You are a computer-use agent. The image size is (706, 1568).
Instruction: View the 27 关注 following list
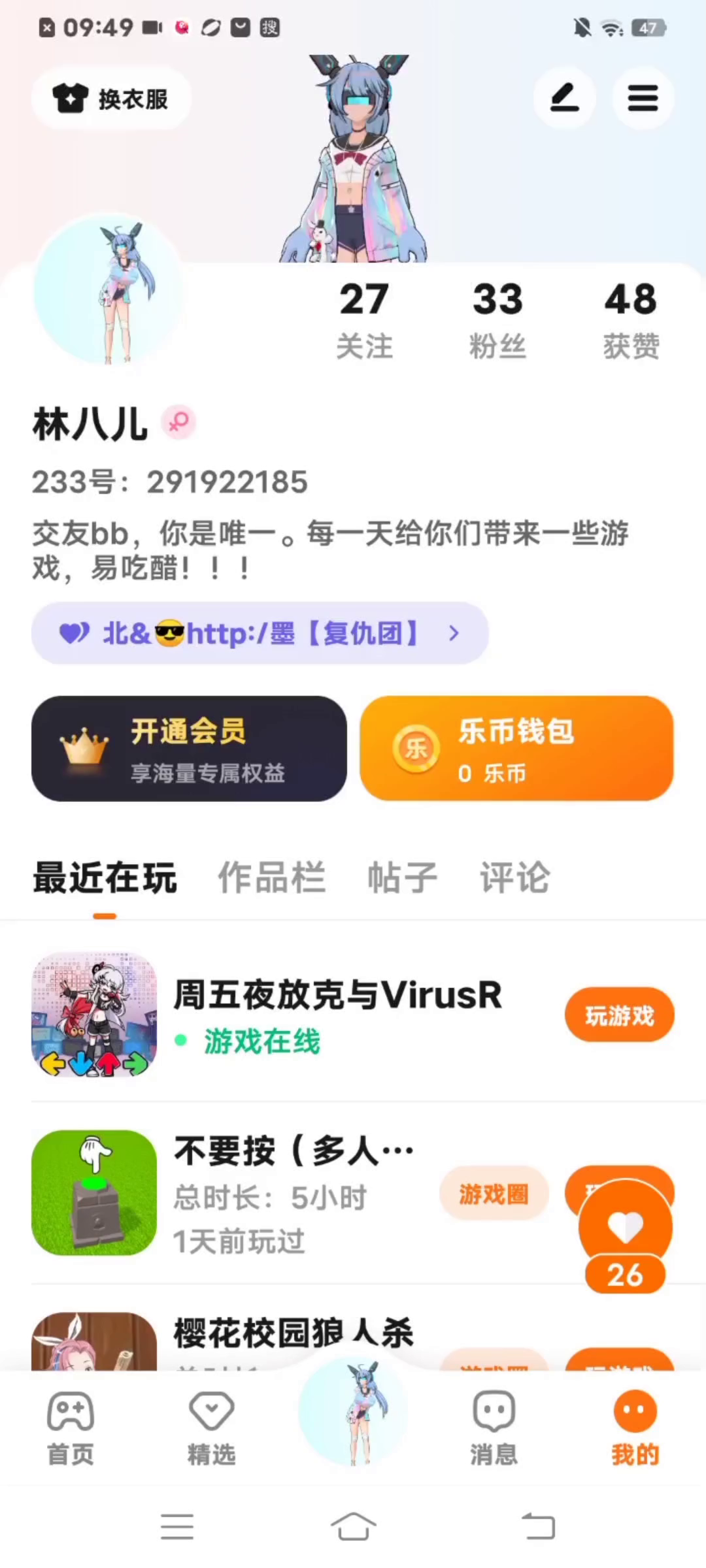[x=364, y=320]
